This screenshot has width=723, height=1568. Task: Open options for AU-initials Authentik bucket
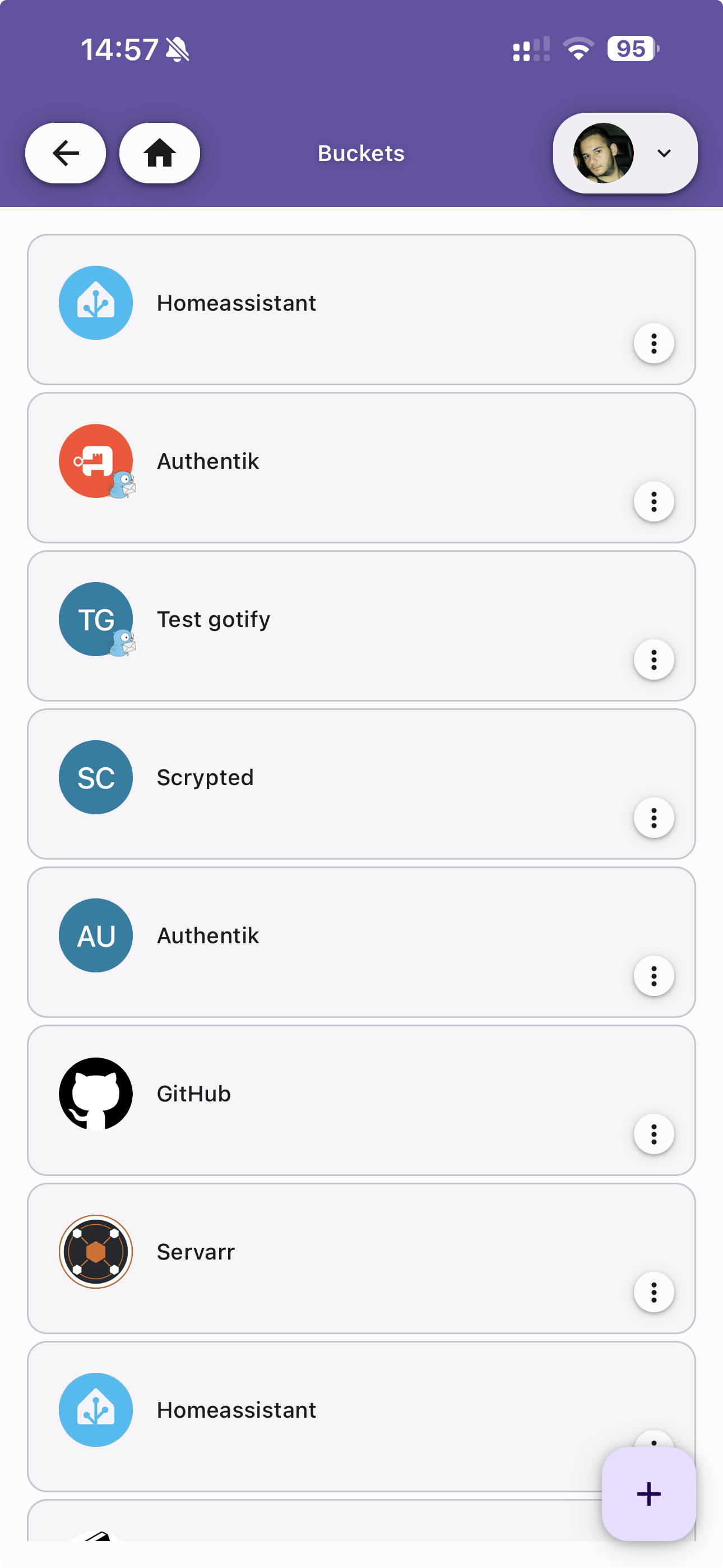tap(654, 976)
